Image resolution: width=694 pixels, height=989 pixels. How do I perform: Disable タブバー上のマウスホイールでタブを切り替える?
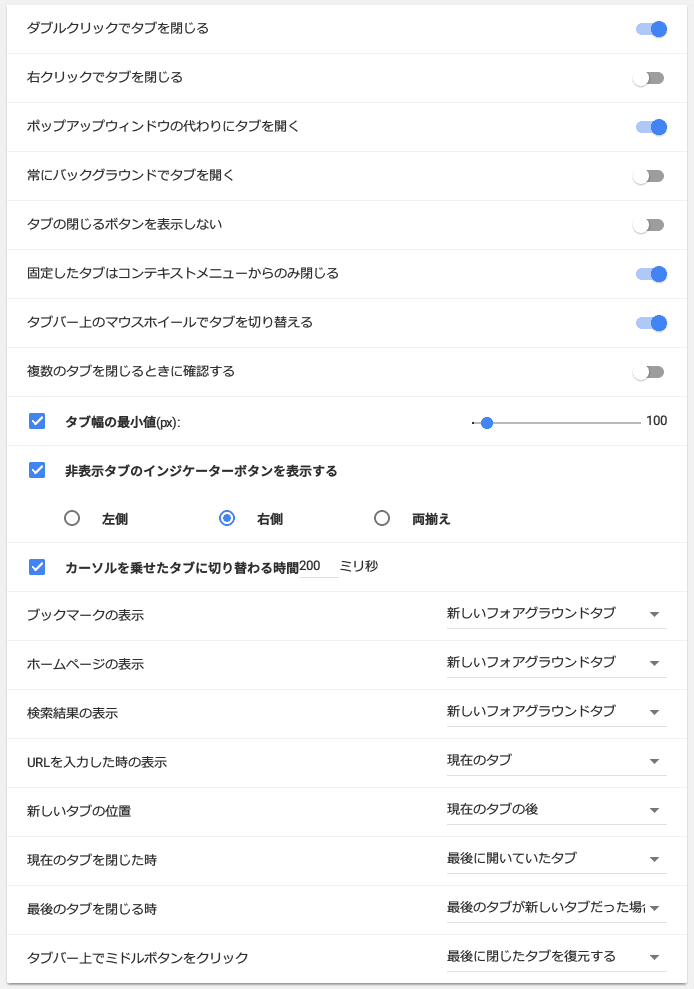click(x=651, y=323)
